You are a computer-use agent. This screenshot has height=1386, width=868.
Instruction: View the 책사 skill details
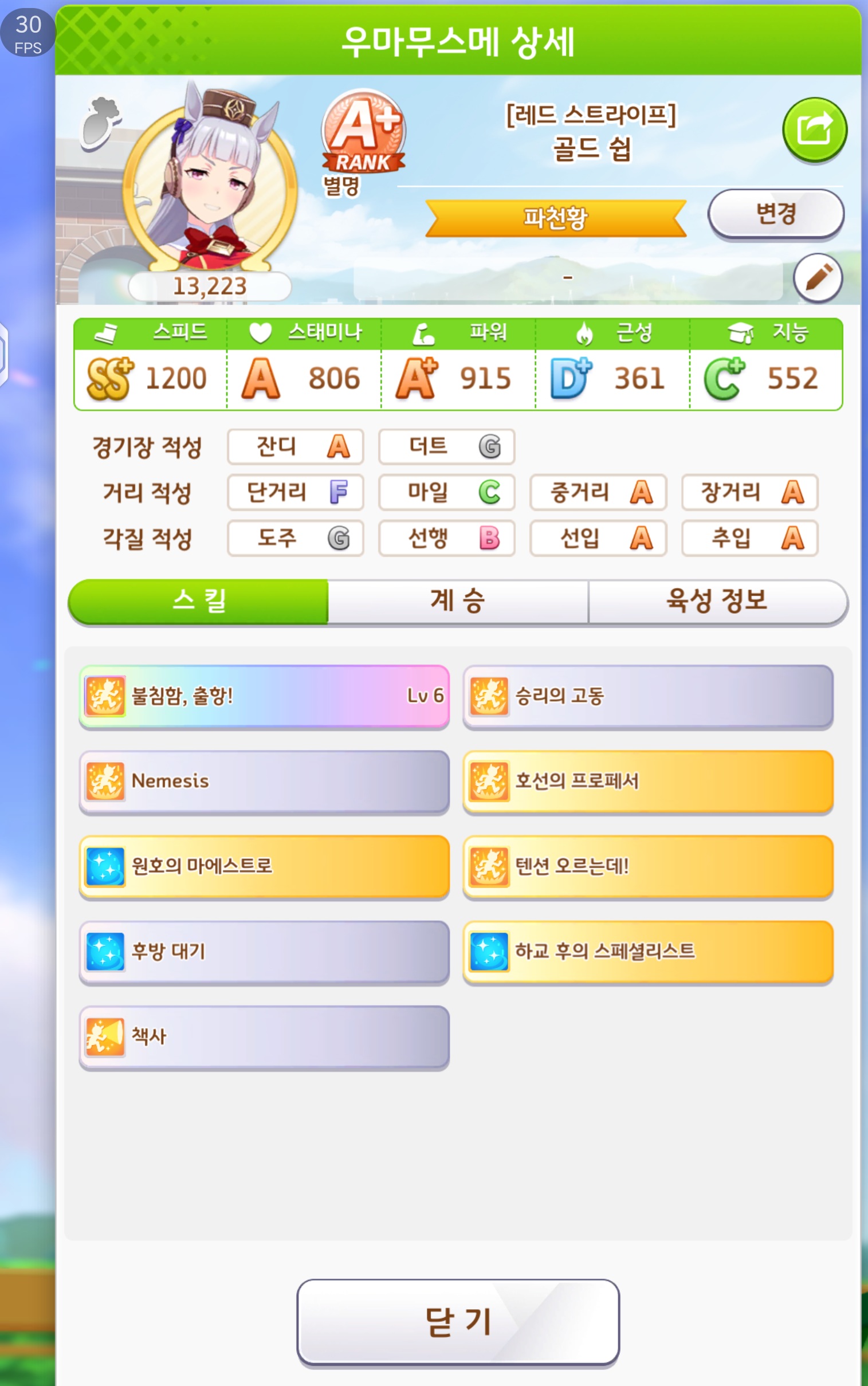point(264,1036)
